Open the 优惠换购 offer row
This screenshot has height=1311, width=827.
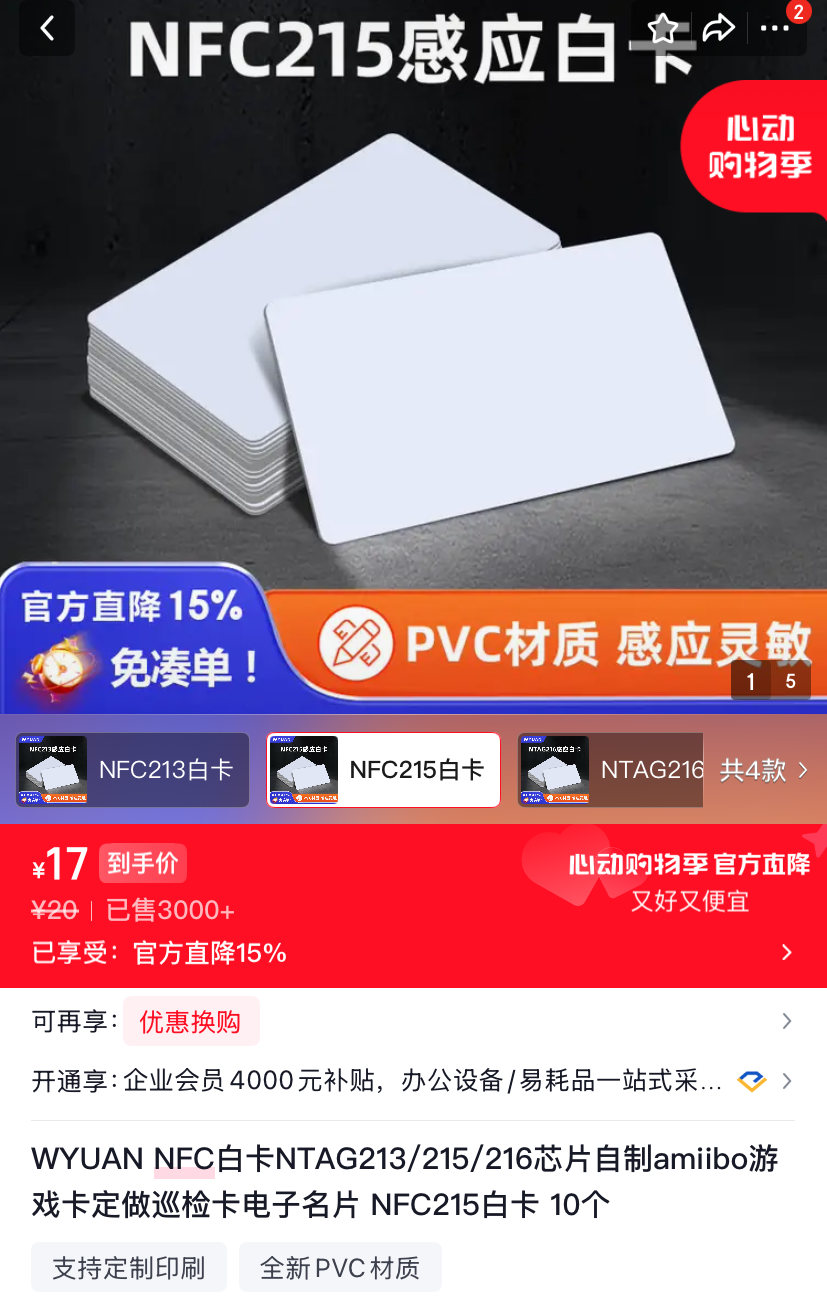pyautogui.click(x=413, y=1021)
